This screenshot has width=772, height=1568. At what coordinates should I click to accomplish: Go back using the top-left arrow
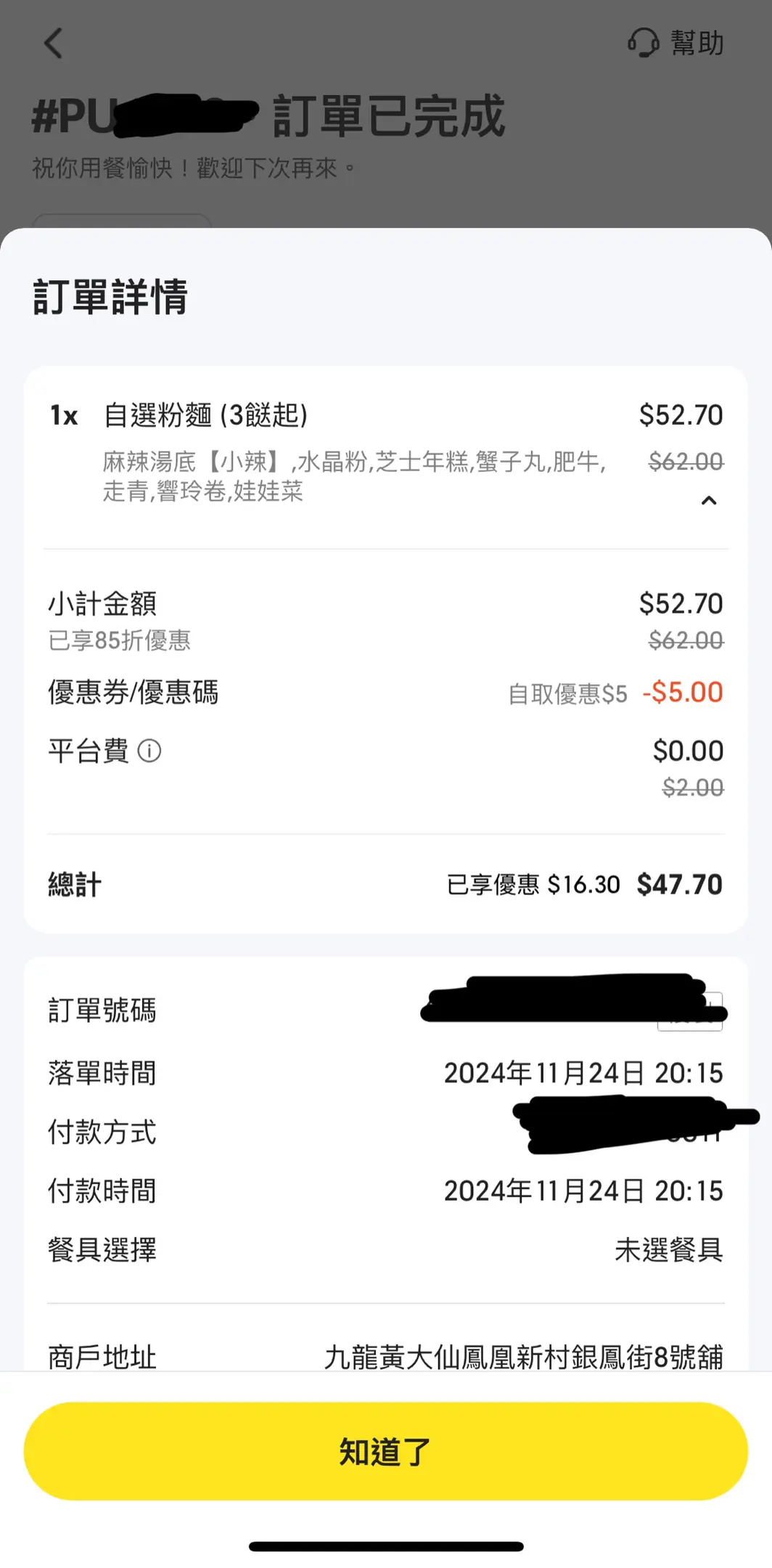(54, 44)
